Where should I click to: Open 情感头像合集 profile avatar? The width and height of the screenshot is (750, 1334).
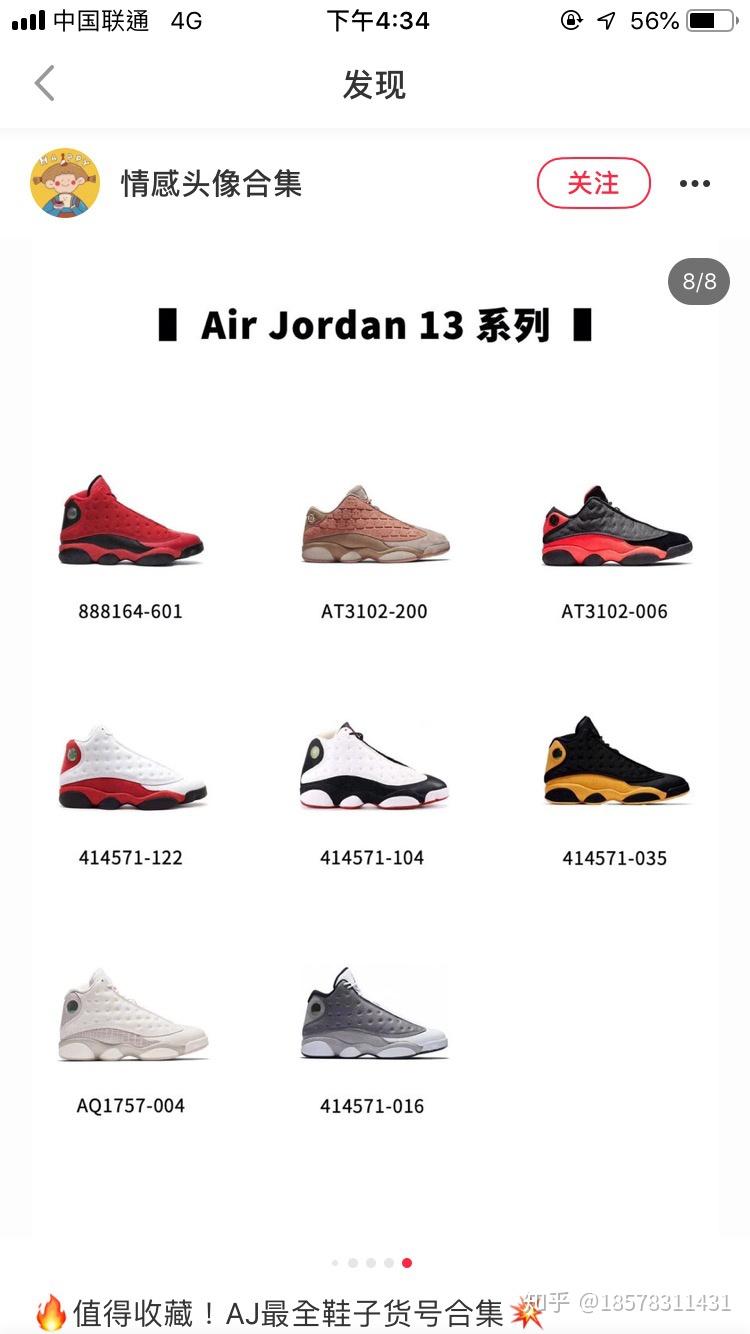65,183
